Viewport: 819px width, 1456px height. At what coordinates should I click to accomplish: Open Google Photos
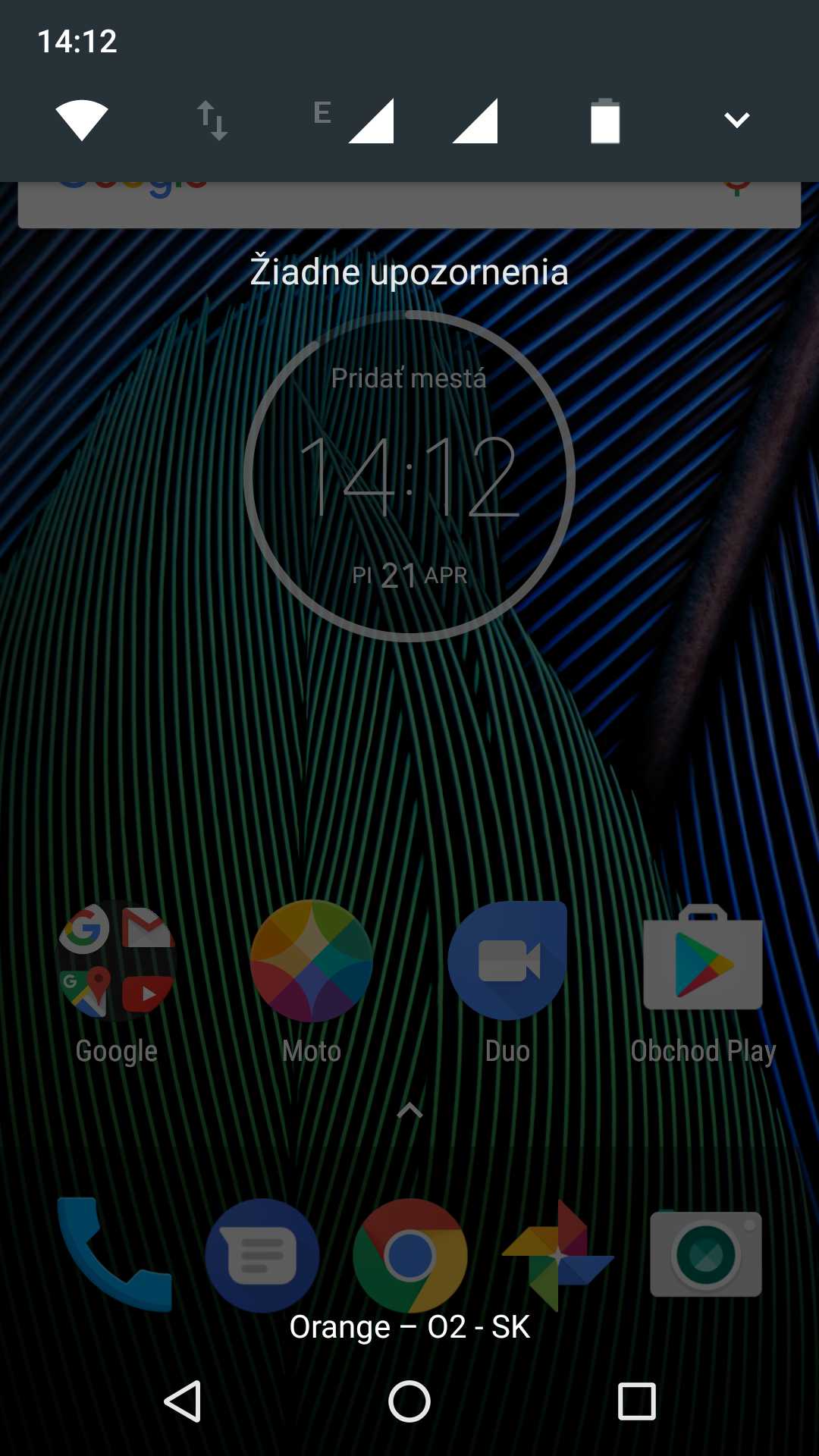pyautogui.click(x=557, y=1255)
